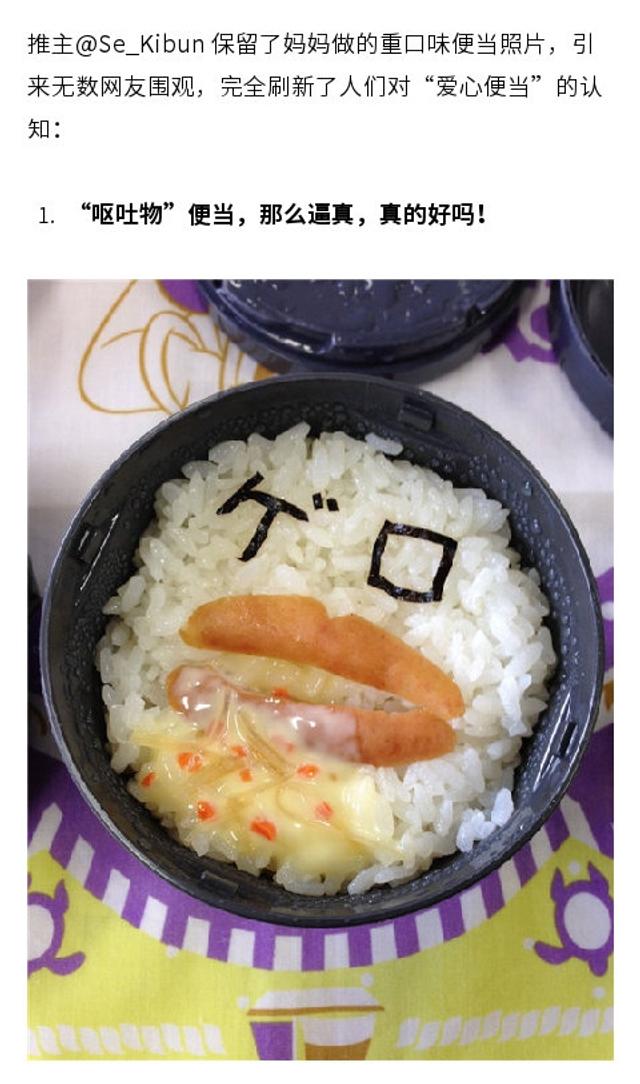Open the bento rice photo full-size
Screen dimensions: 640x1084
(320, 669)
